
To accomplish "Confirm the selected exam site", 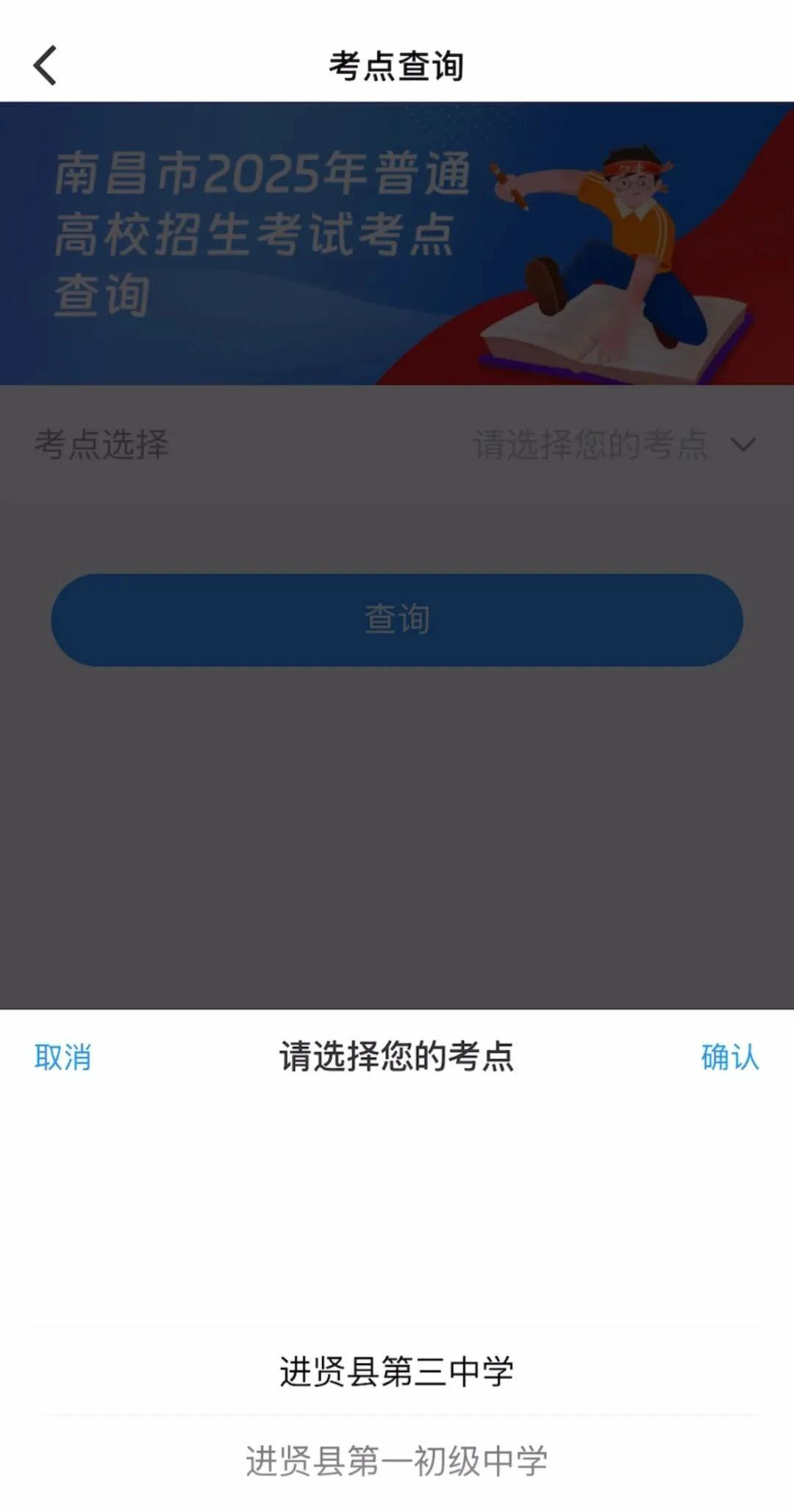I will (x=729, y=1057).
